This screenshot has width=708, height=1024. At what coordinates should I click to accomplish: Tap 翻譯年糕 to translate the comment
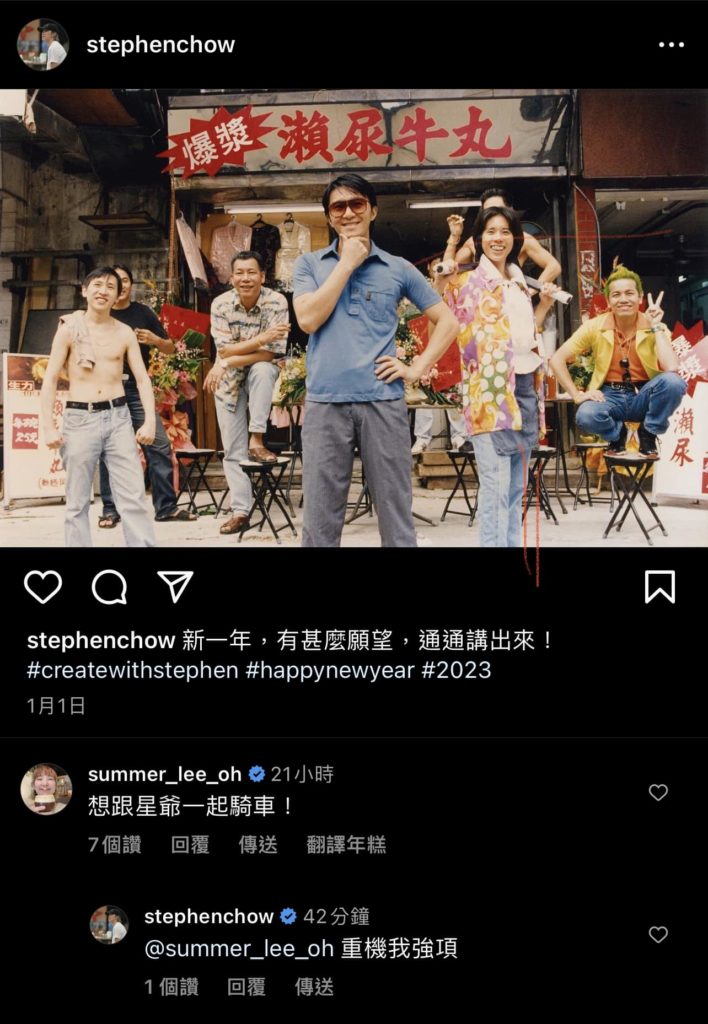346,845
